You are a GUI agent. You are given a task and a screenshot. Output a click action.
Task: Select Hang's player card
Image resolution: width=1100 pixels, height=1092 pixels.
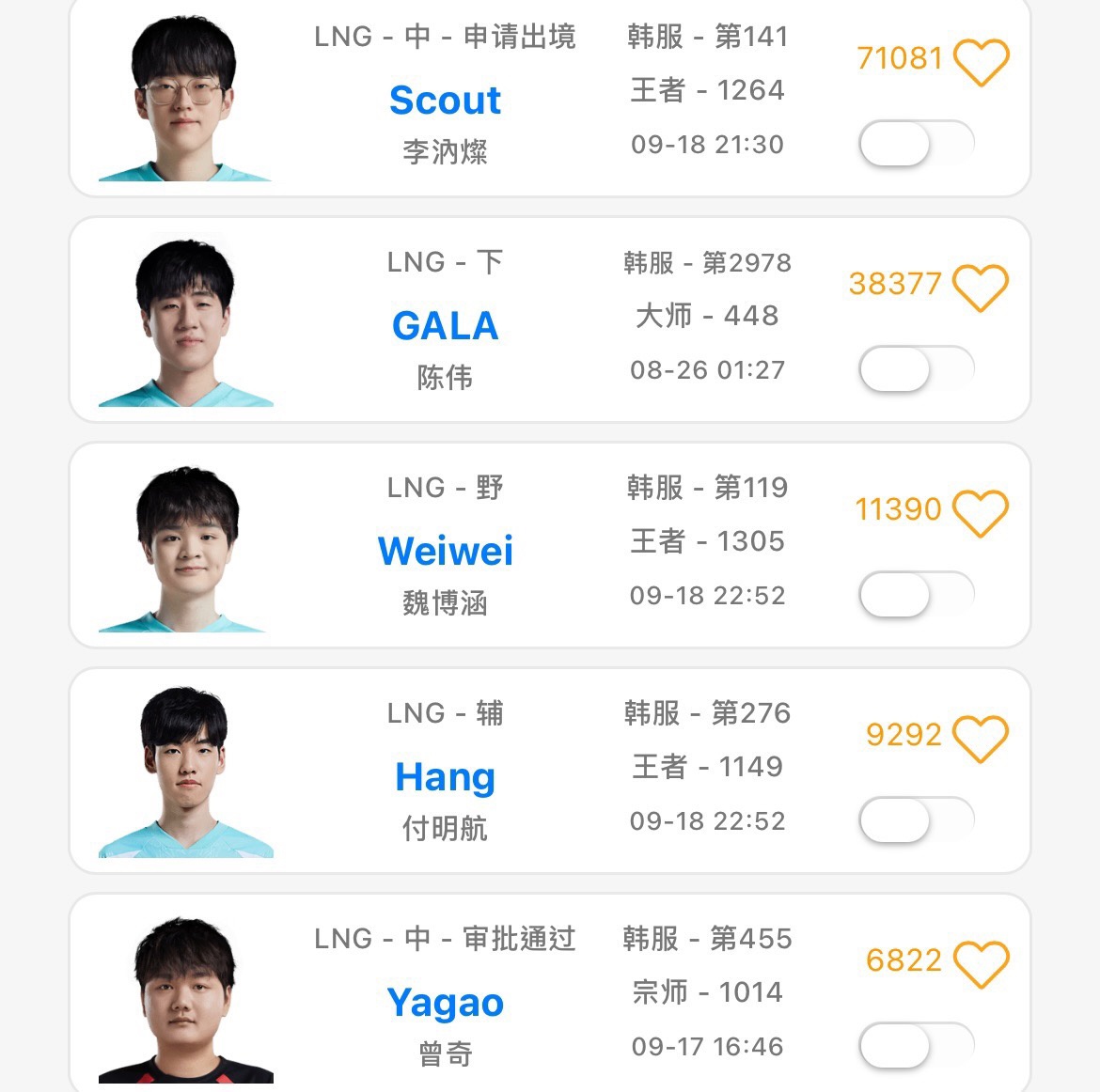tap(445, 777)
